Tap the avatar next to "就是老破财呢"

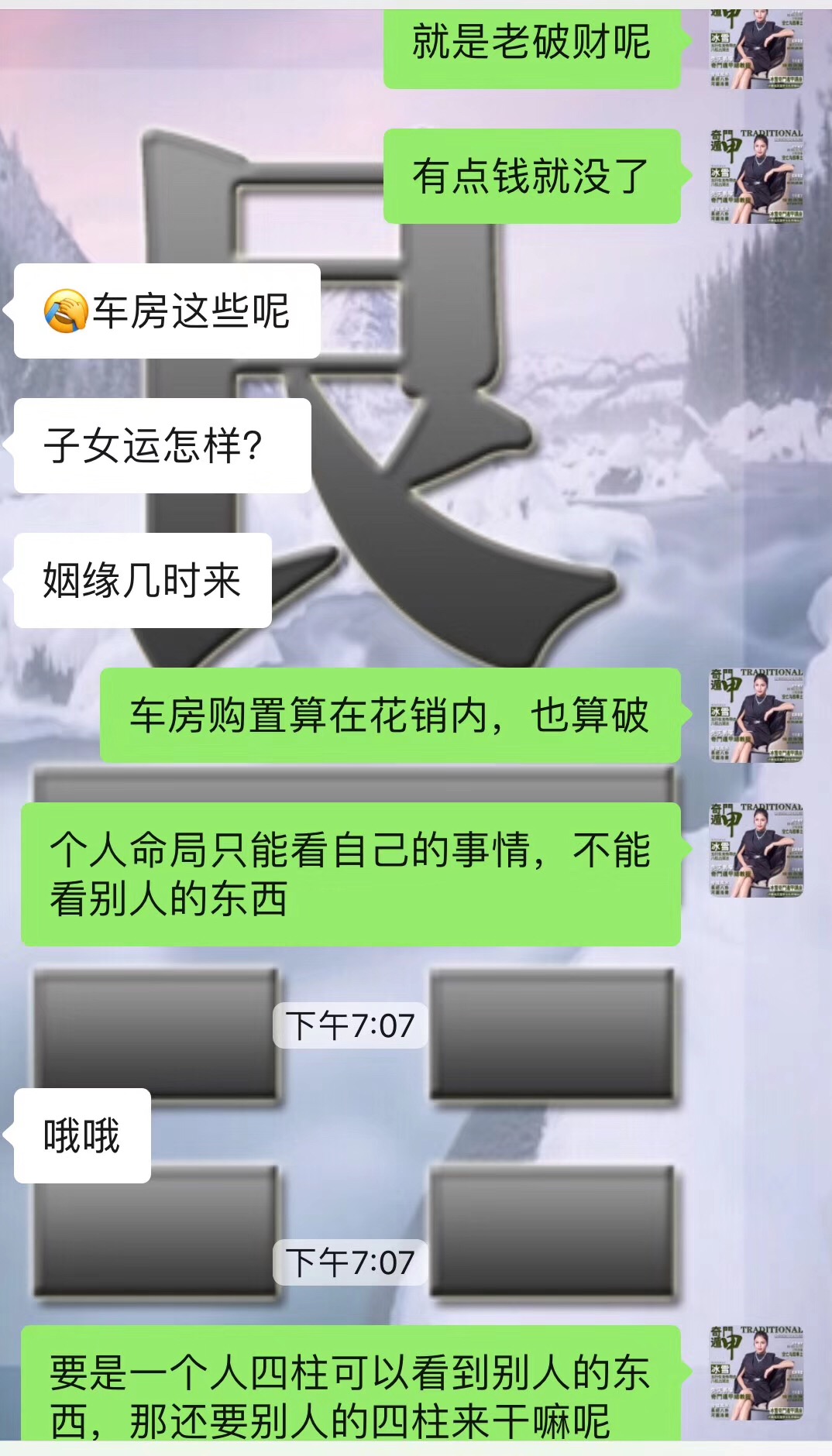[756, 48]
